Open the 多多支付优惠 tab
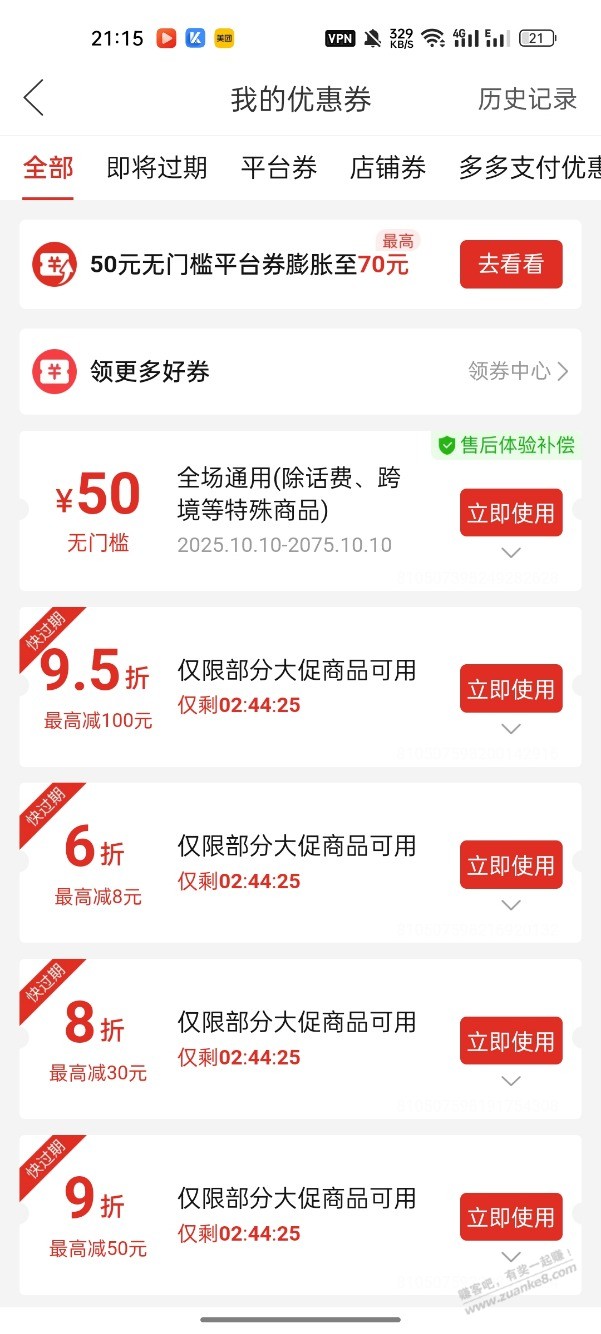The width and height of the screenshot is (601, 1334). click(529, 168)
